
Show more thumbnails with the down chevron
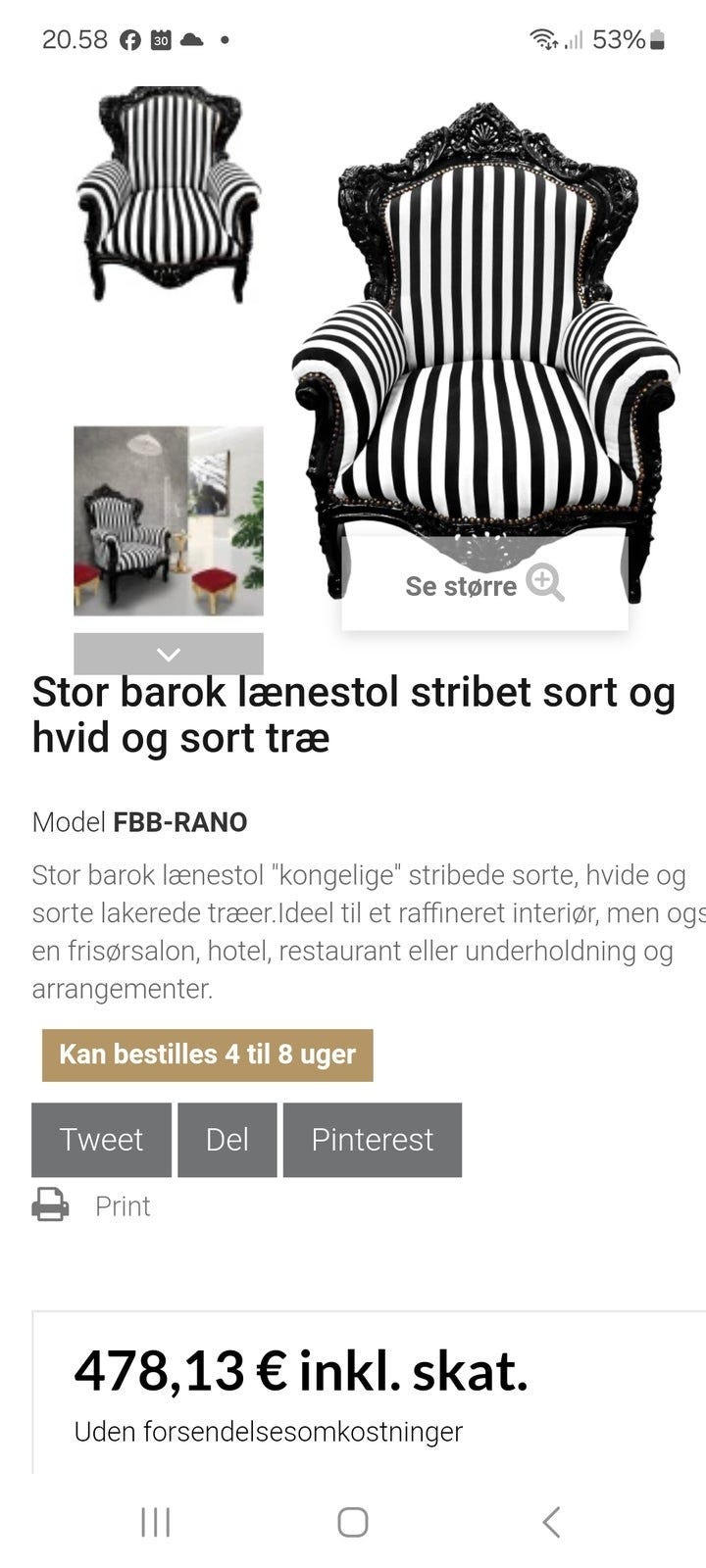point(169,654)
